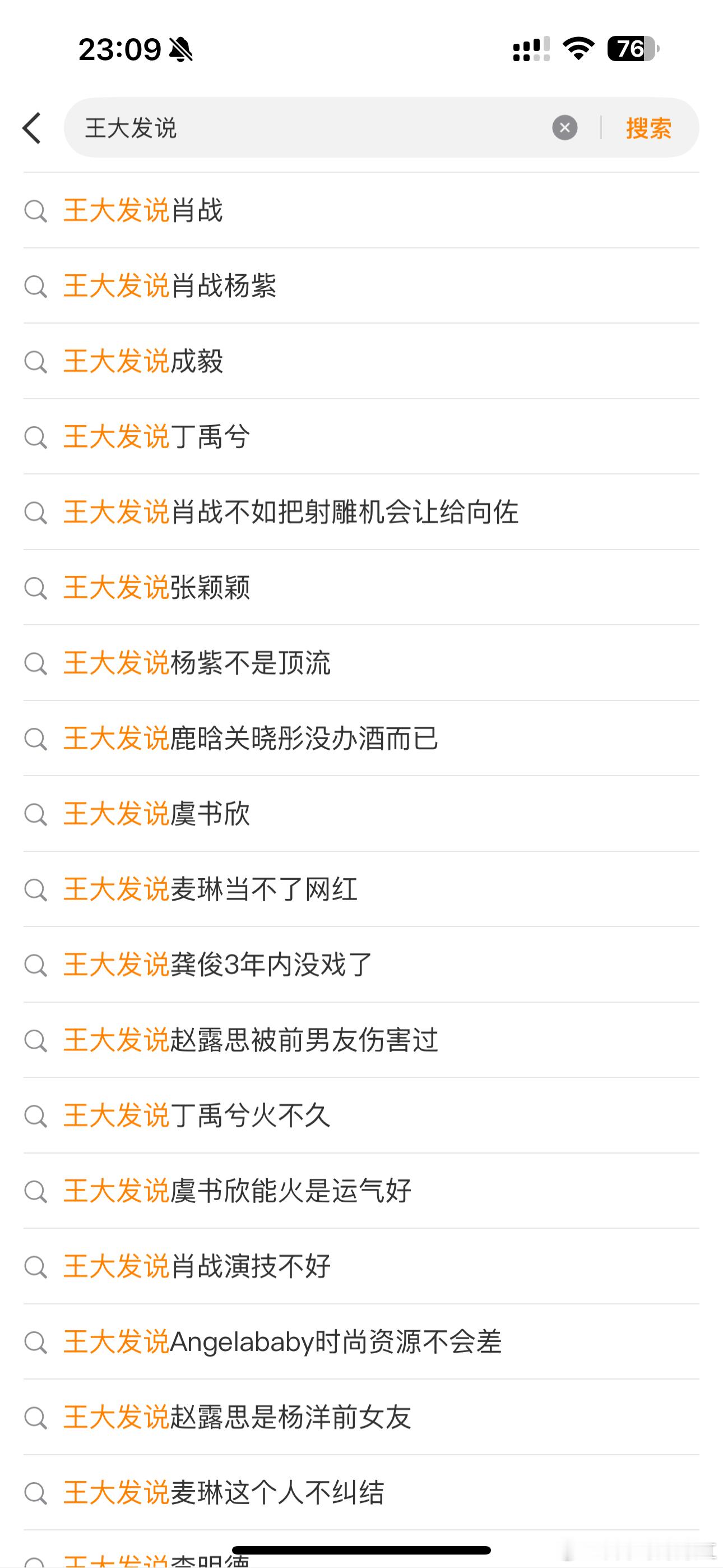The width and height of the screenshot is (723, 1568).
Task: Choose 王大发说麦琳这个人不纠结
Action: (x=361, y=1493)
